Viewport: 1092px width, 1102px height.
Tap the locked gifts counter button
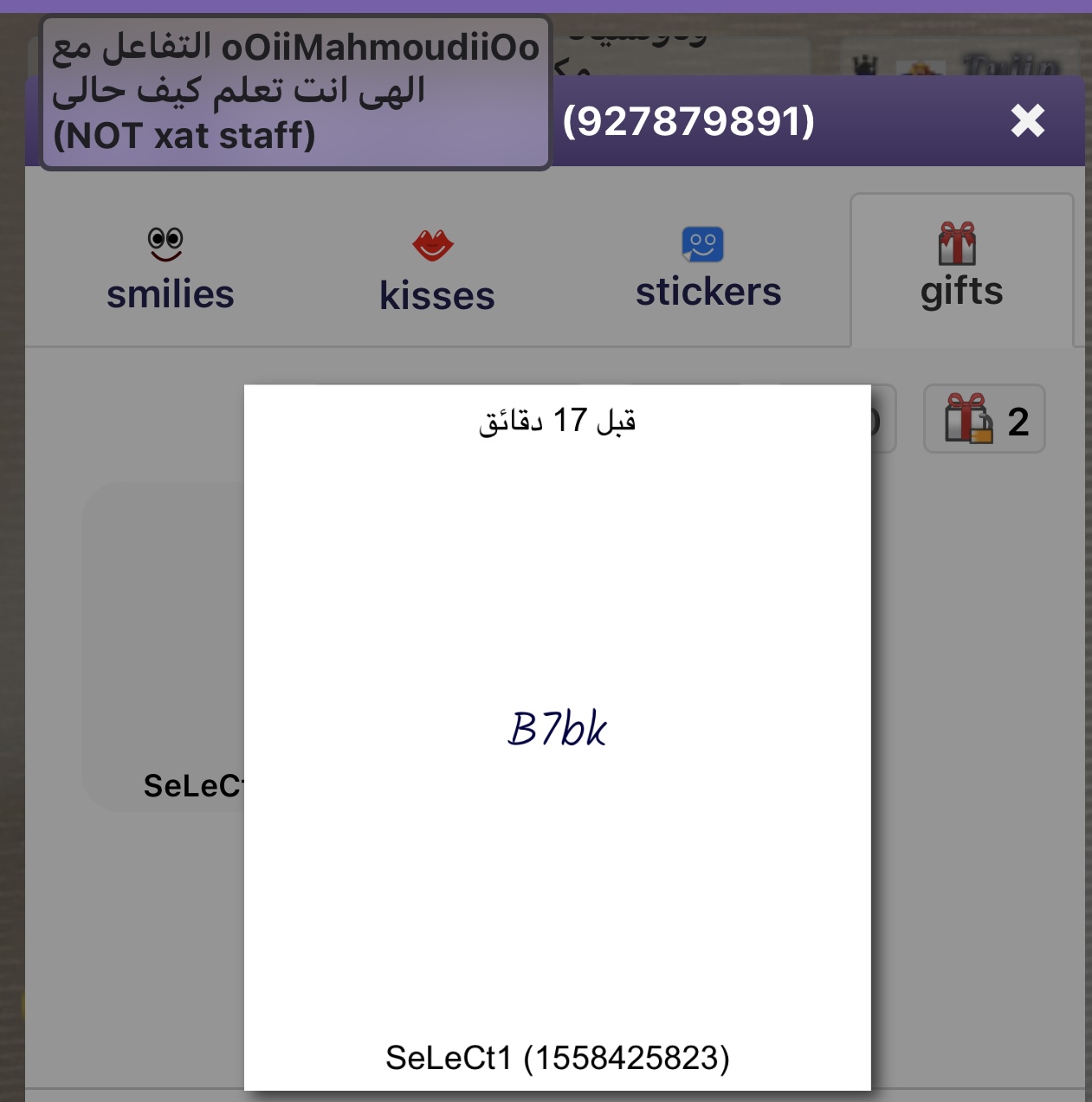984,420
